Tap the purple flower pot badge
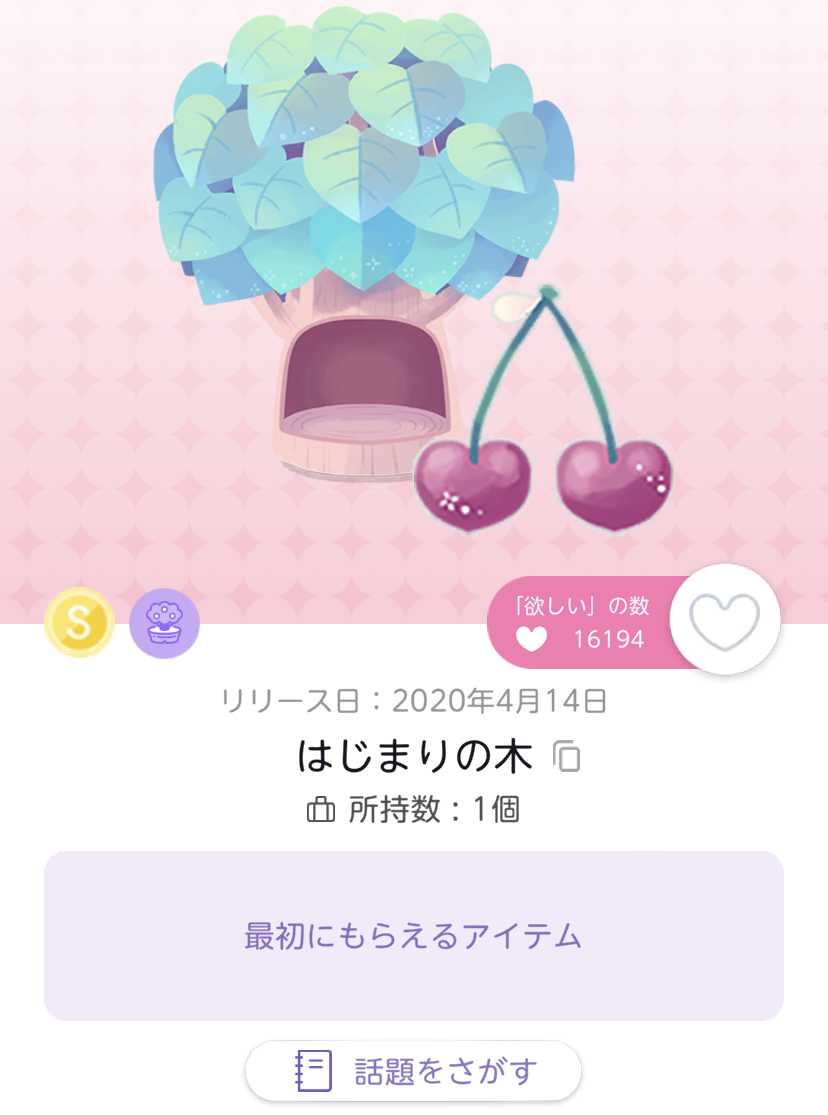The width and height of the screenshot is (828, 1115). tap(165, 624)
